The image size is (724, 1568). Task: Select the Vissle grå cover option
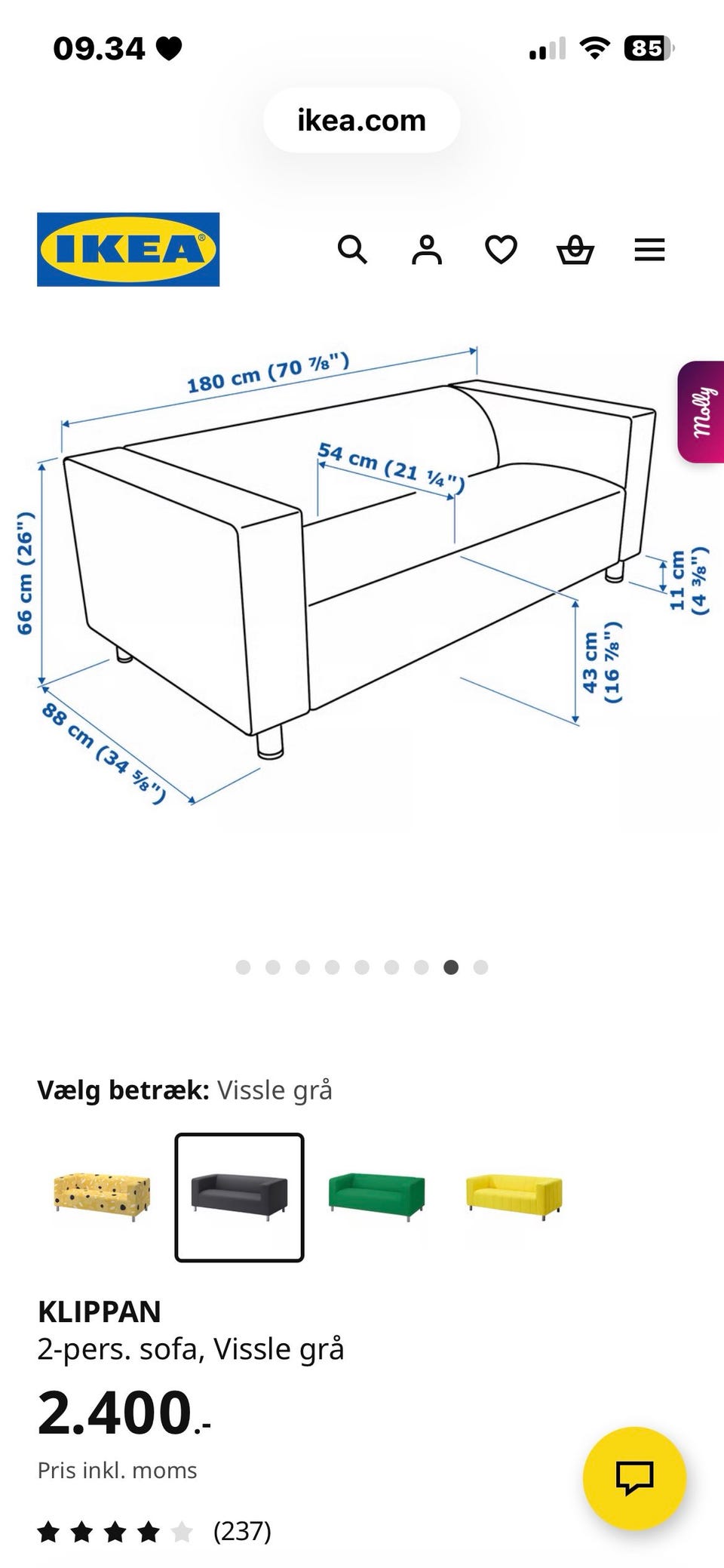pos(239,1194)
